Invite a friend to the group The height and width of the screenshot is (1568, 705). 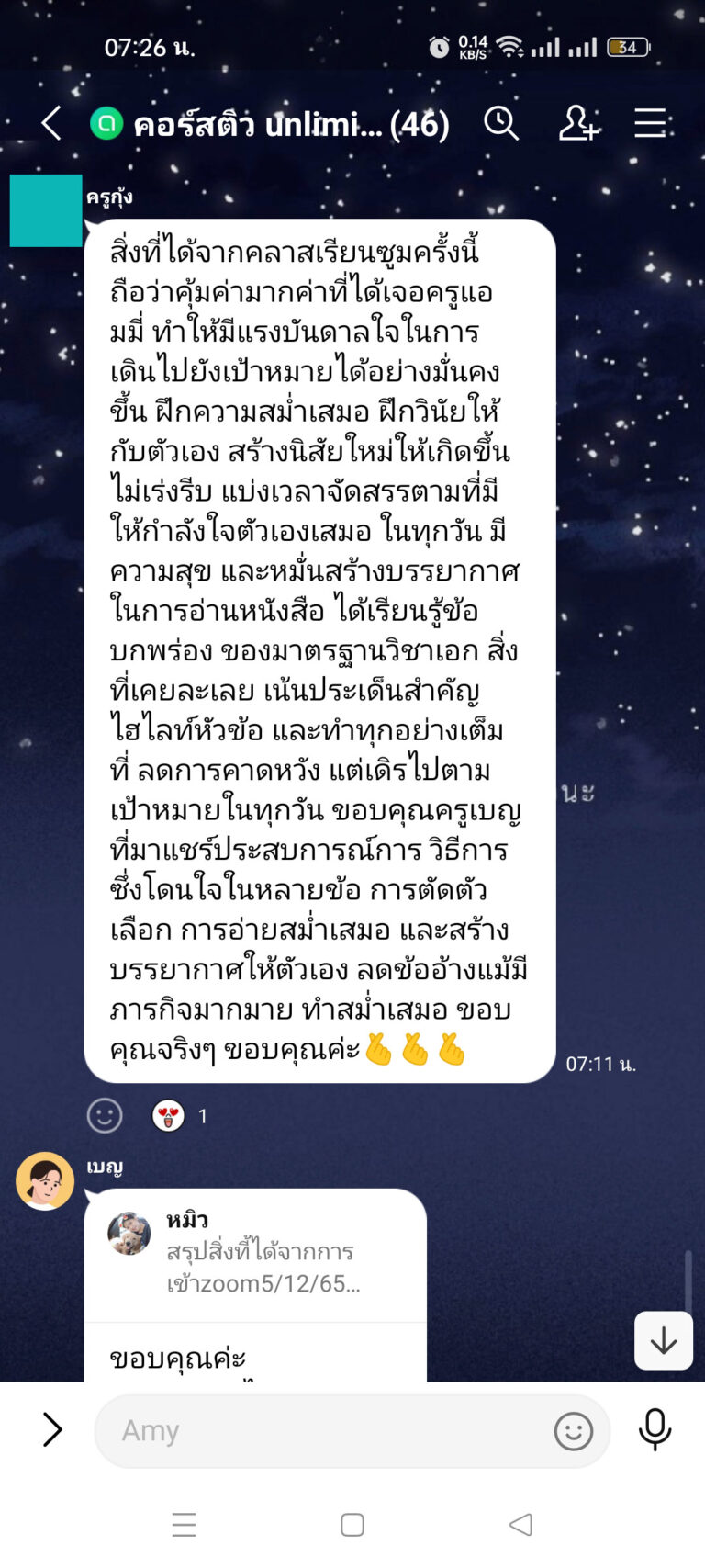pyautogui.click(x=578, y=123)
